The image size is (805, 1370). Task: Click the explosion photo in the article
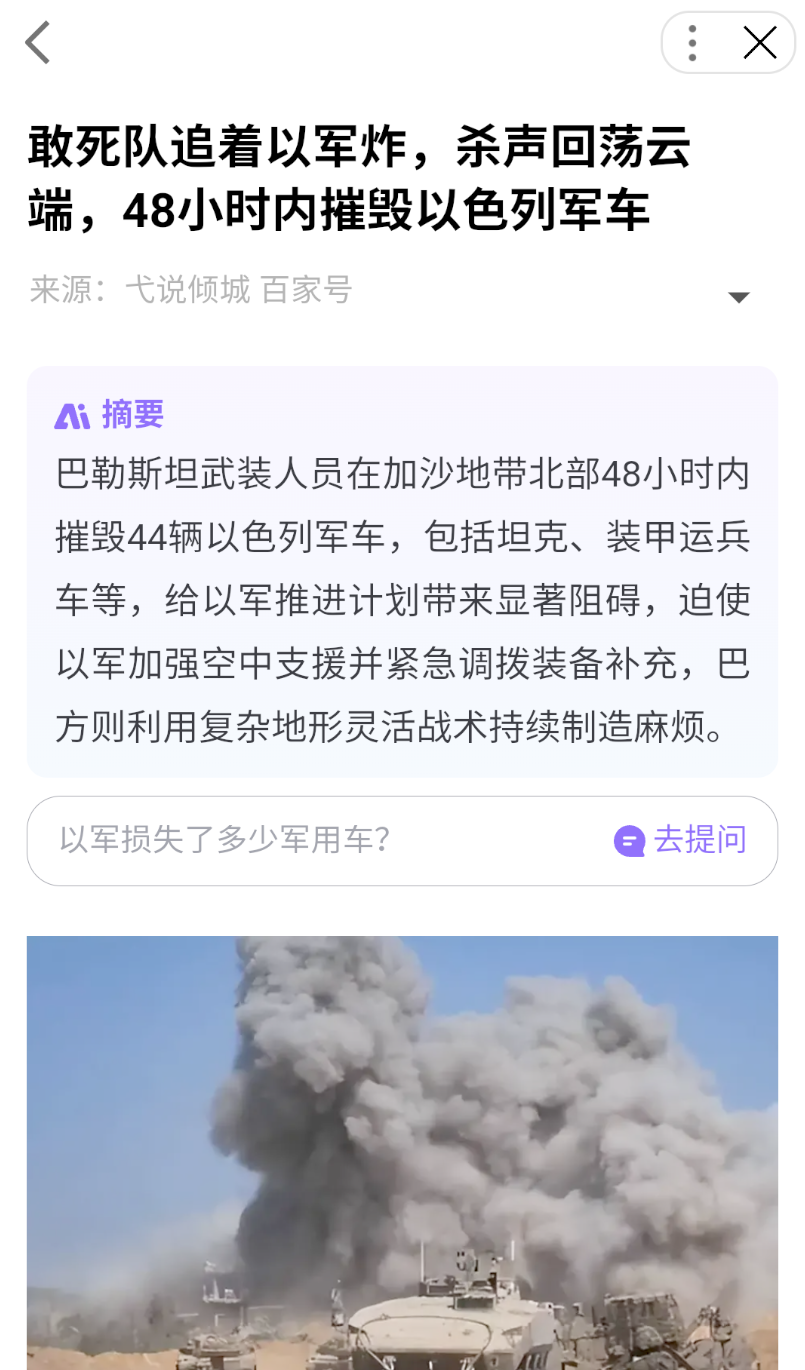click(402, 1150)
